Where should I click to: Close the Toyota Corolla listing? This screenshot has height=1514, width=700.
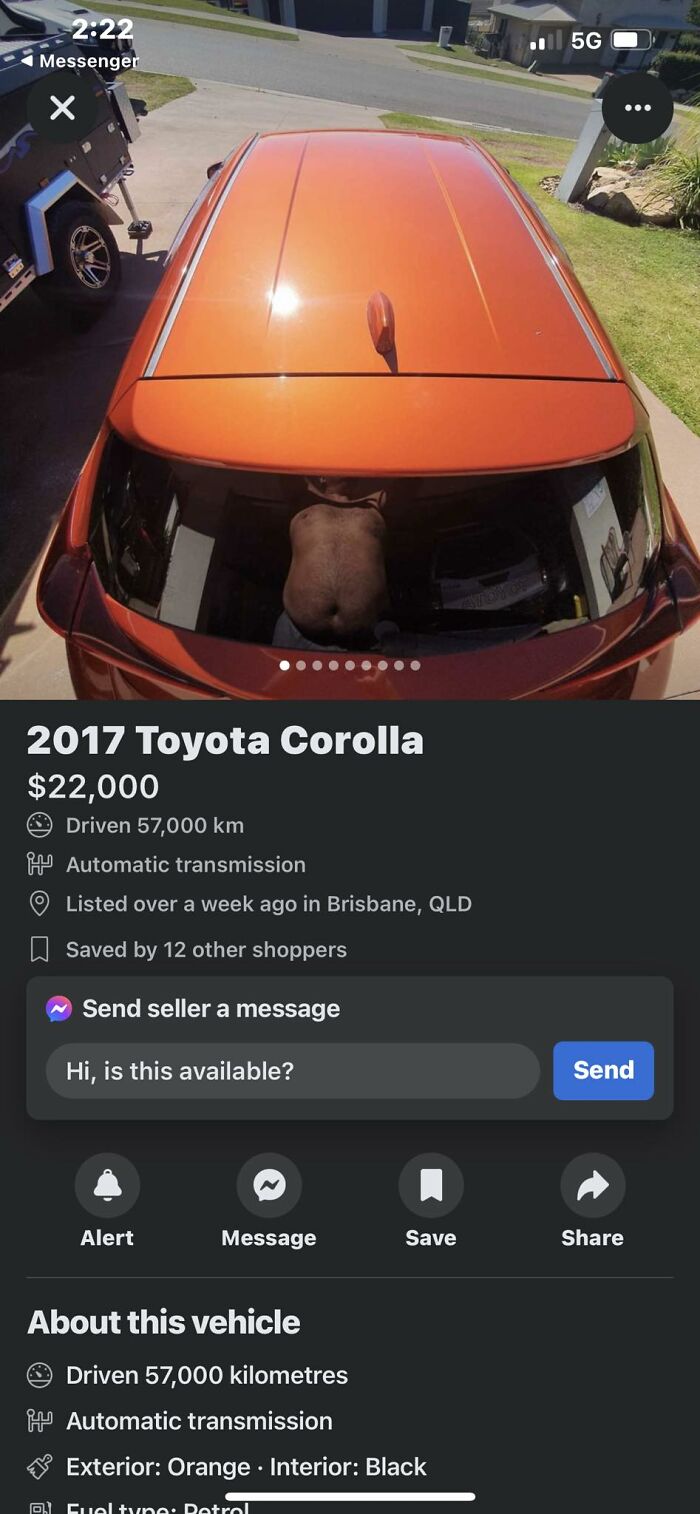point(62,108)
